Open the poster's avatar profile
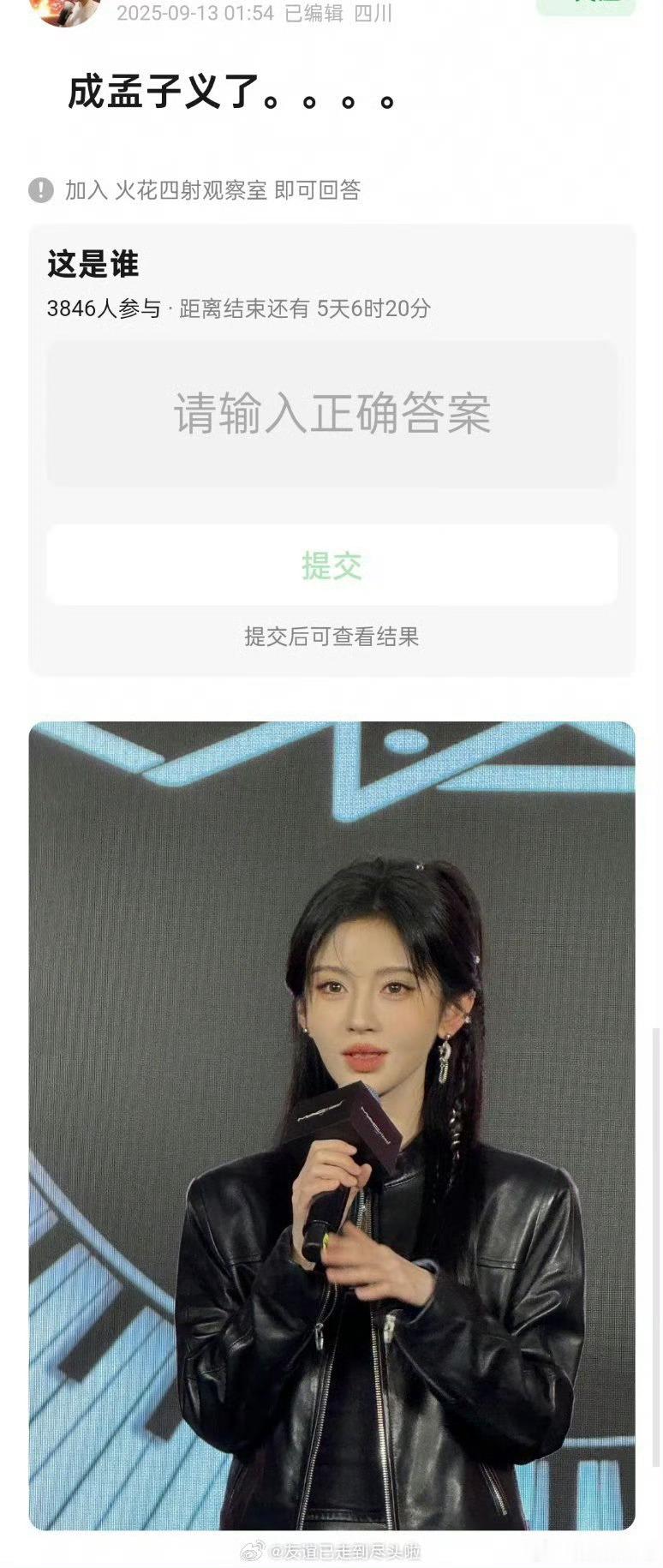663x1568 pixels. click(x=65, y=10)
